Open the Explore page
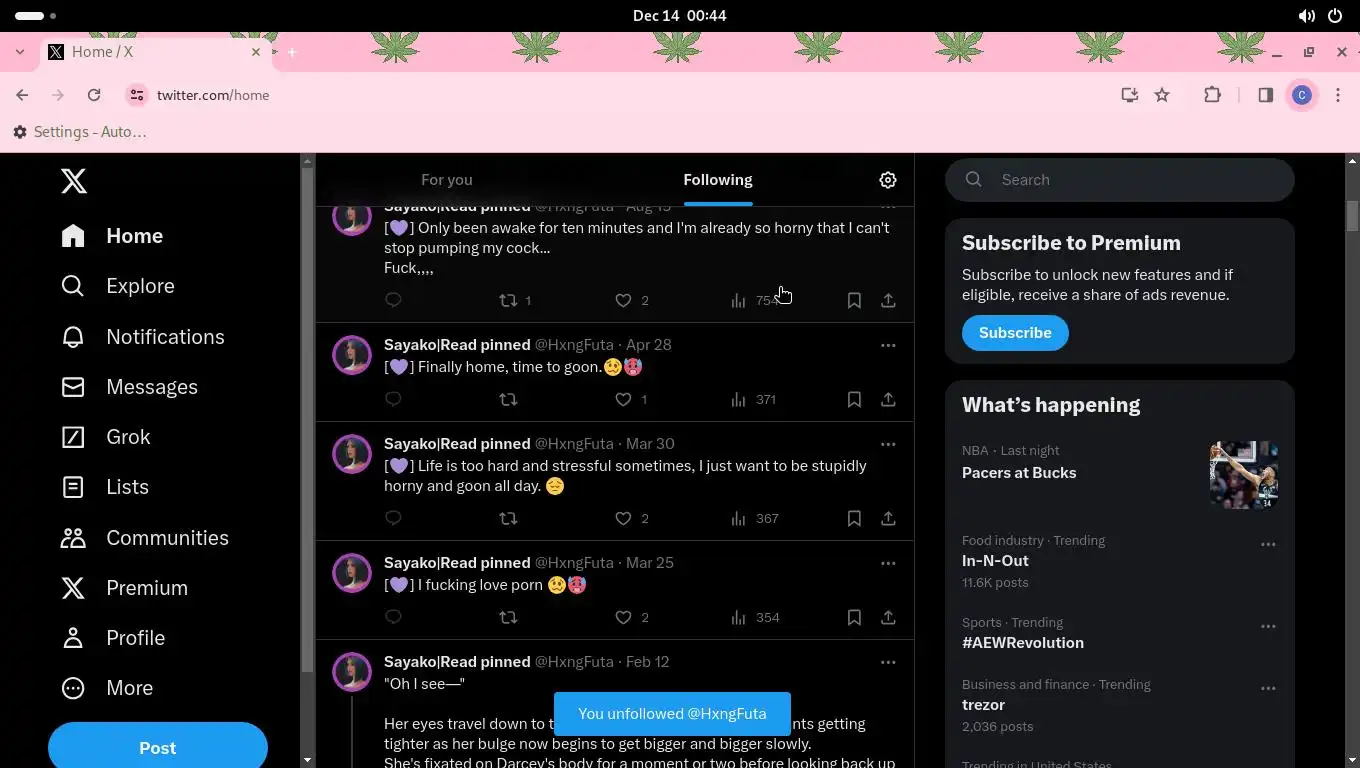Viewport: 1360px width, 768px height. (140, 286)
